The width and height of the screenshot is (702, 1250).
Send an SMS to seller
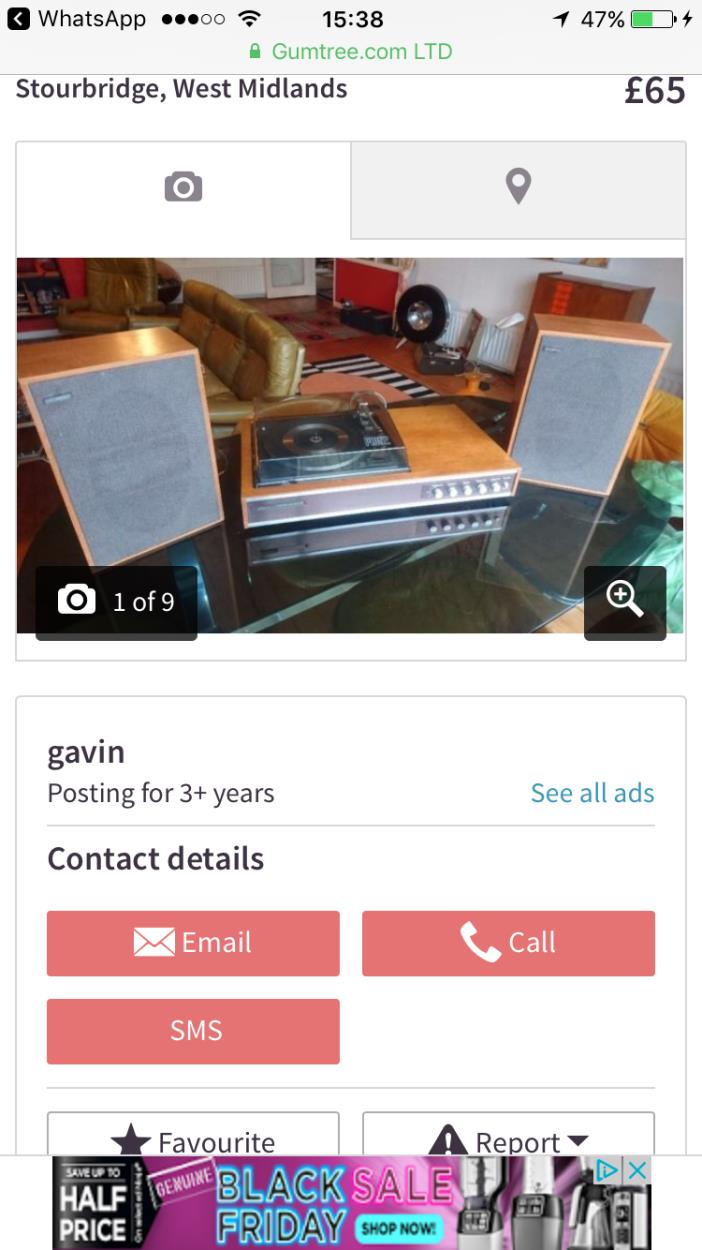[x=193, y=1031]
